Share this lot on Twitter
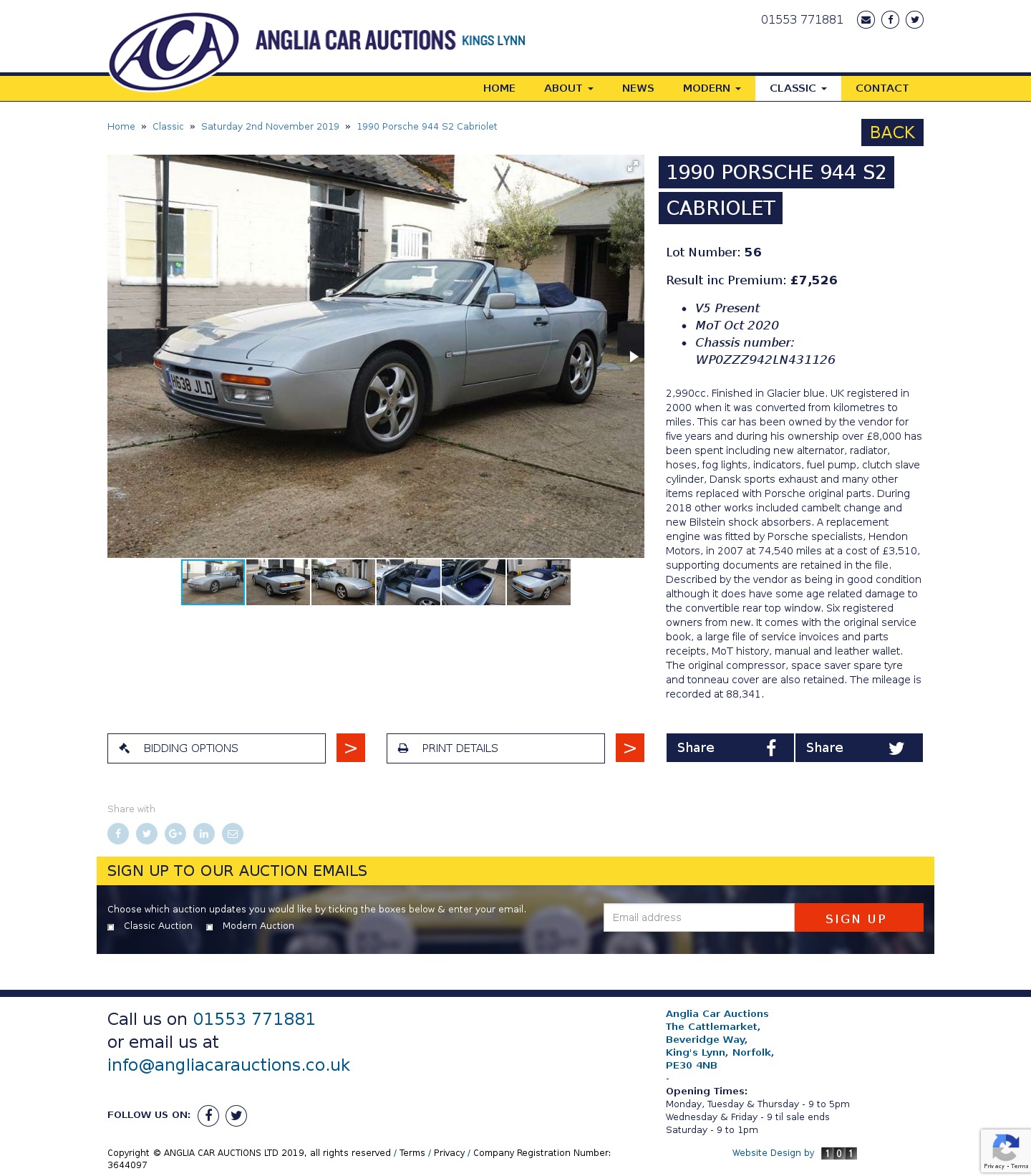 pos(858,748)
